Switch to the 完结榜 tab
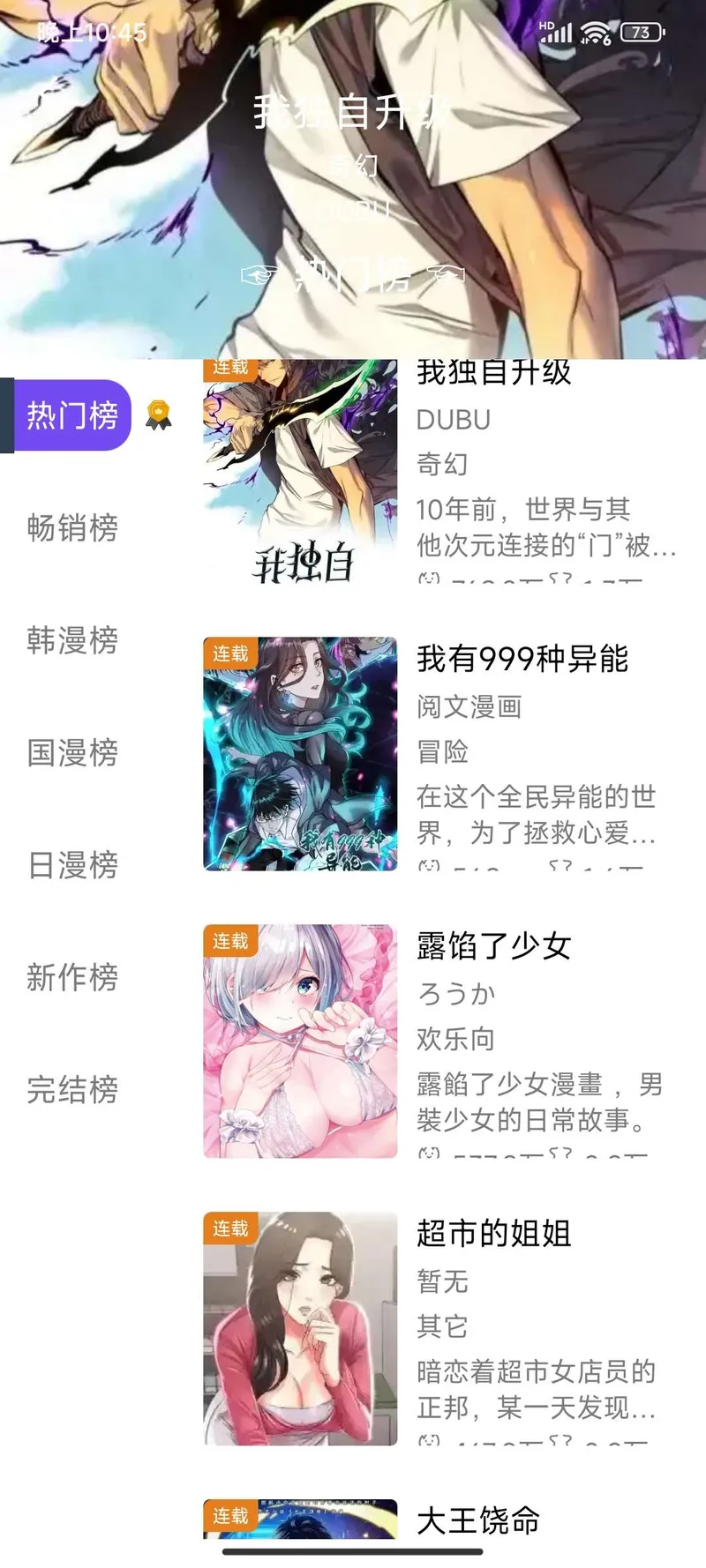 (72, 1092)
